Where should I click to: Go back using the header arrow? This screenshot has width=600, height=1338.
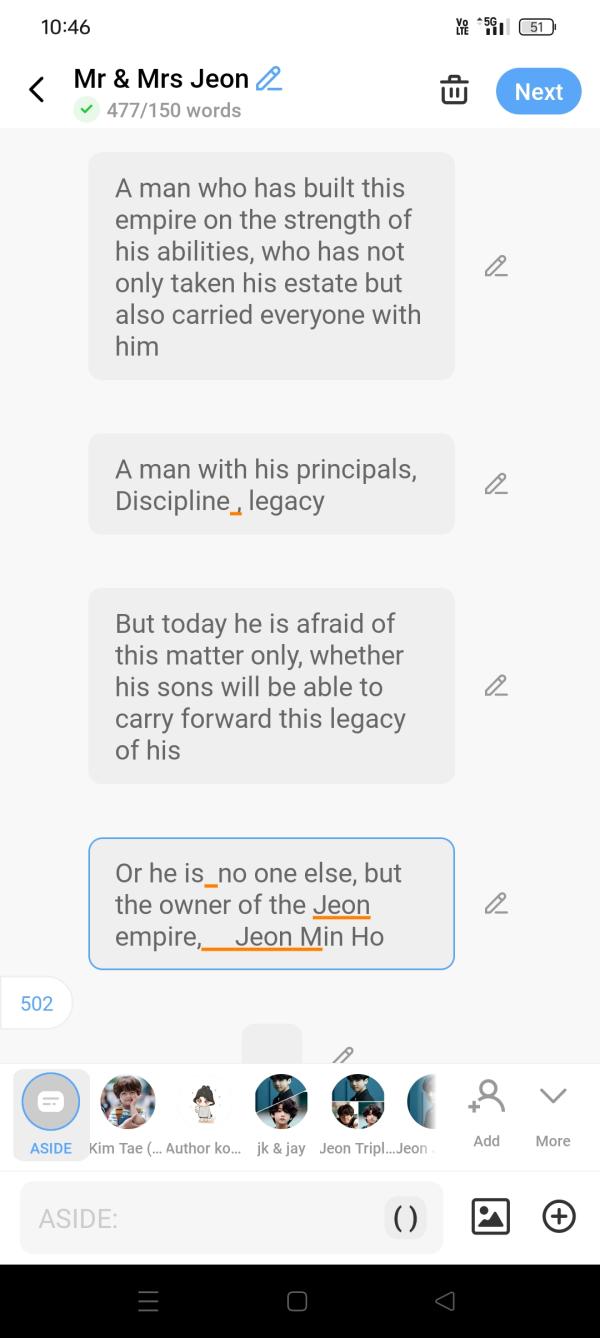(37, 90)
